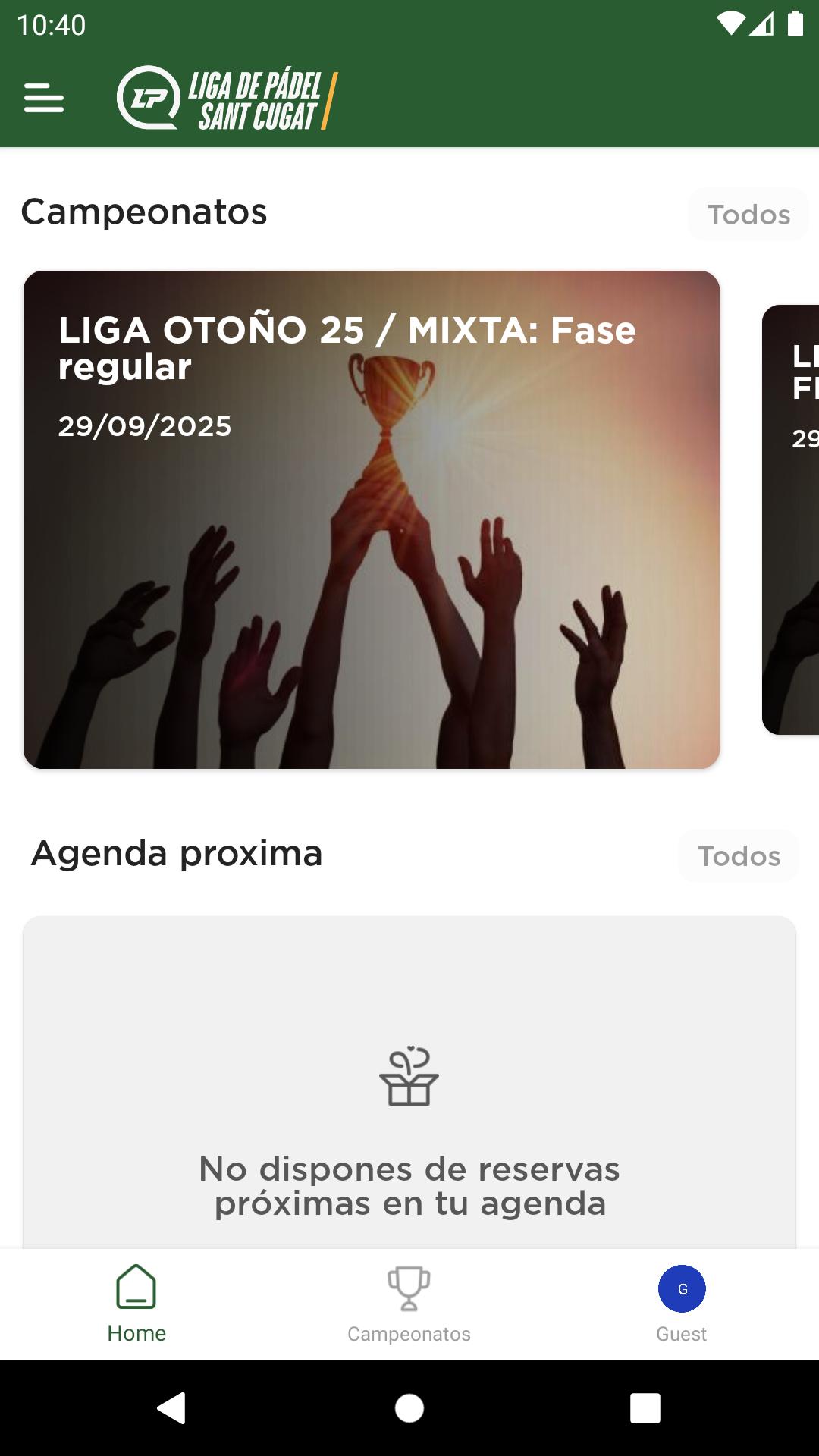Go to the Guest profile tab
819x1456 pixels.
pos(682,1304)
